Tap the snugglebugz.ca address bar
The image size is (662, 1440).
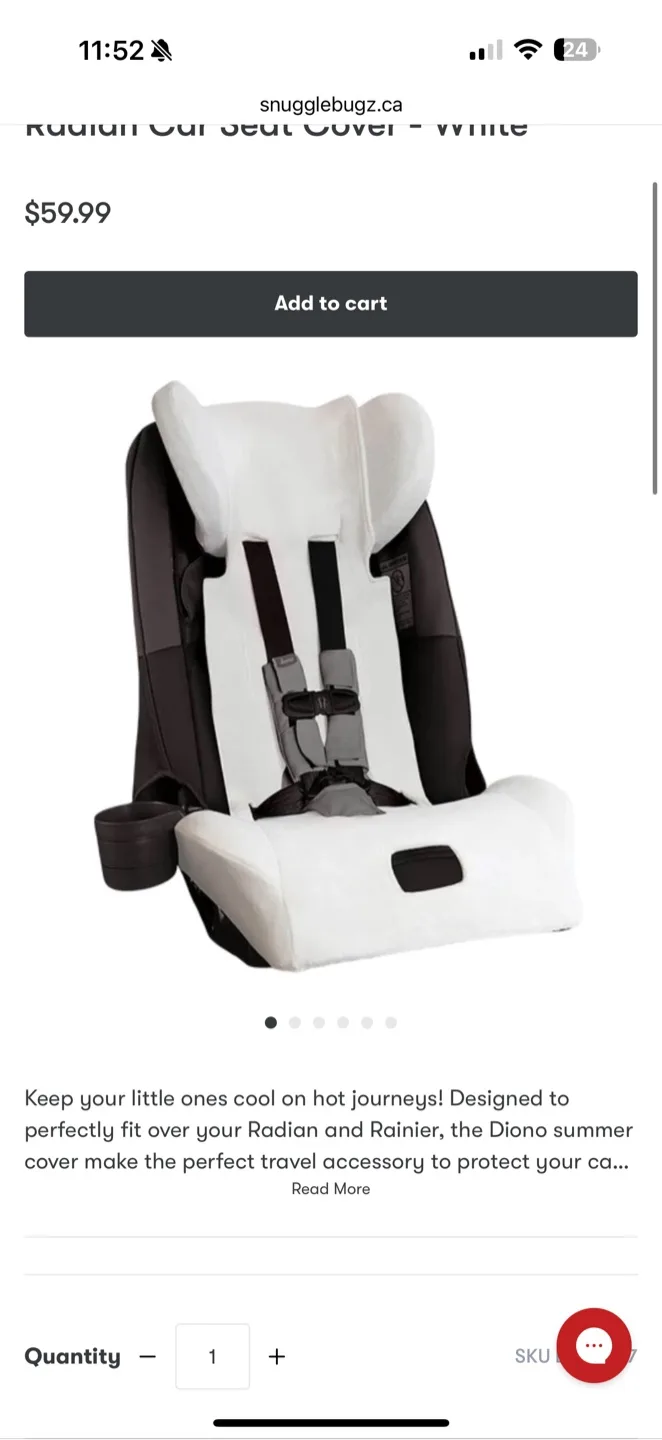pos(330,104)
